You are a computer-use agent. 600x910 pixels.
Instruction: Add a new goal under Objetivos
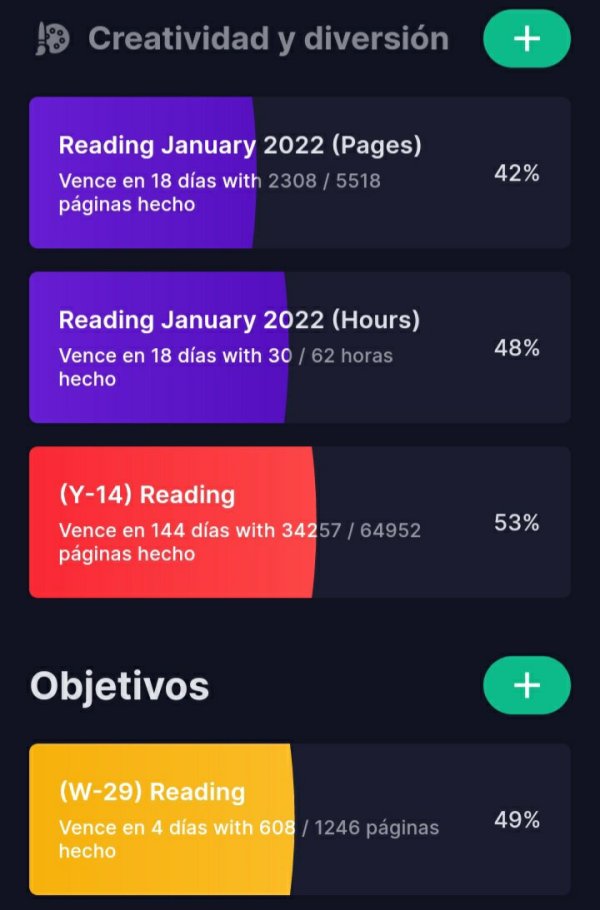[526, 685]
